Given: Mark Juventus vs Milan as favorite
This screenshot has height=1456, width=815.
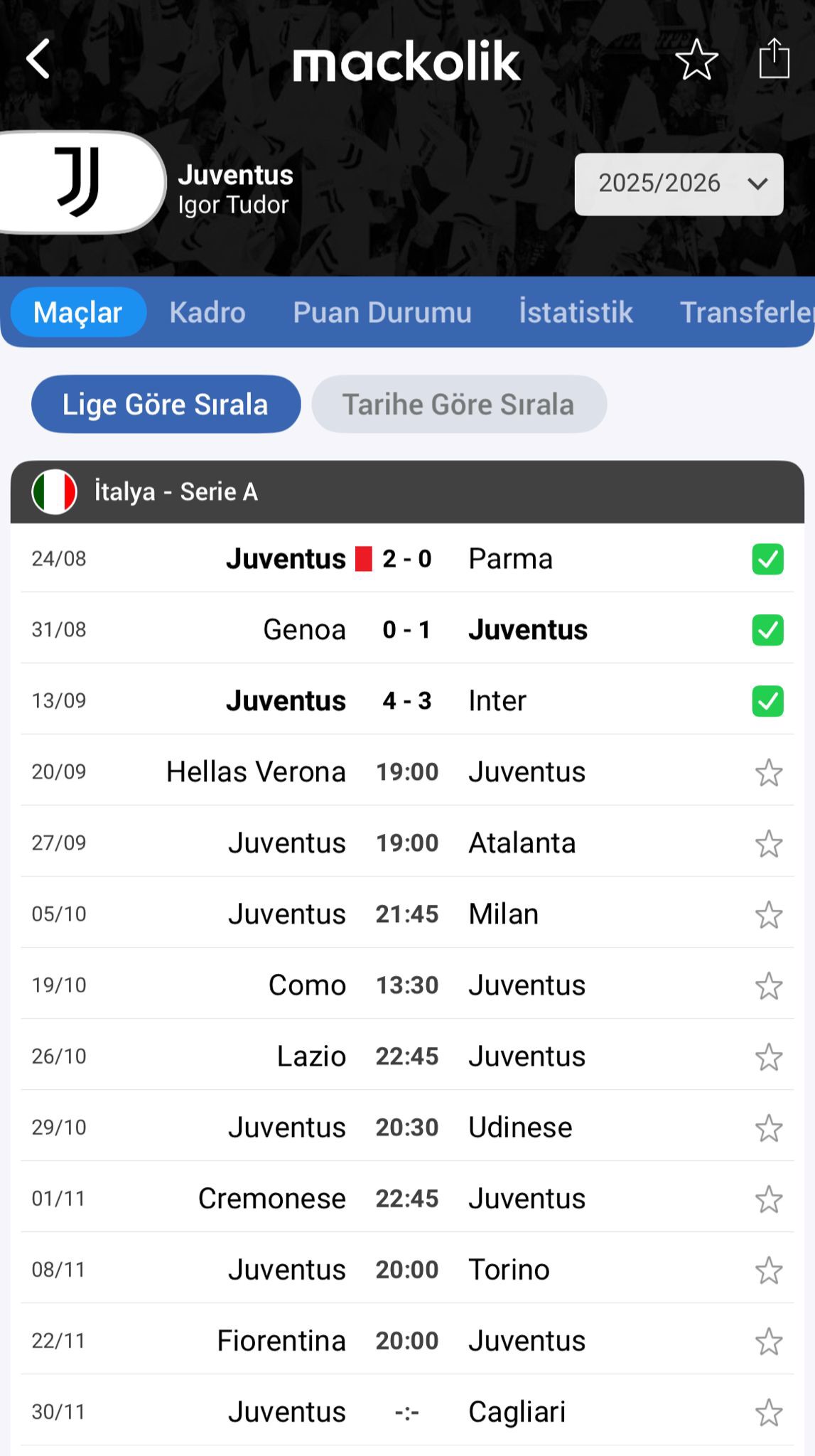Looking at the screenshot, I should click(768, 914).
